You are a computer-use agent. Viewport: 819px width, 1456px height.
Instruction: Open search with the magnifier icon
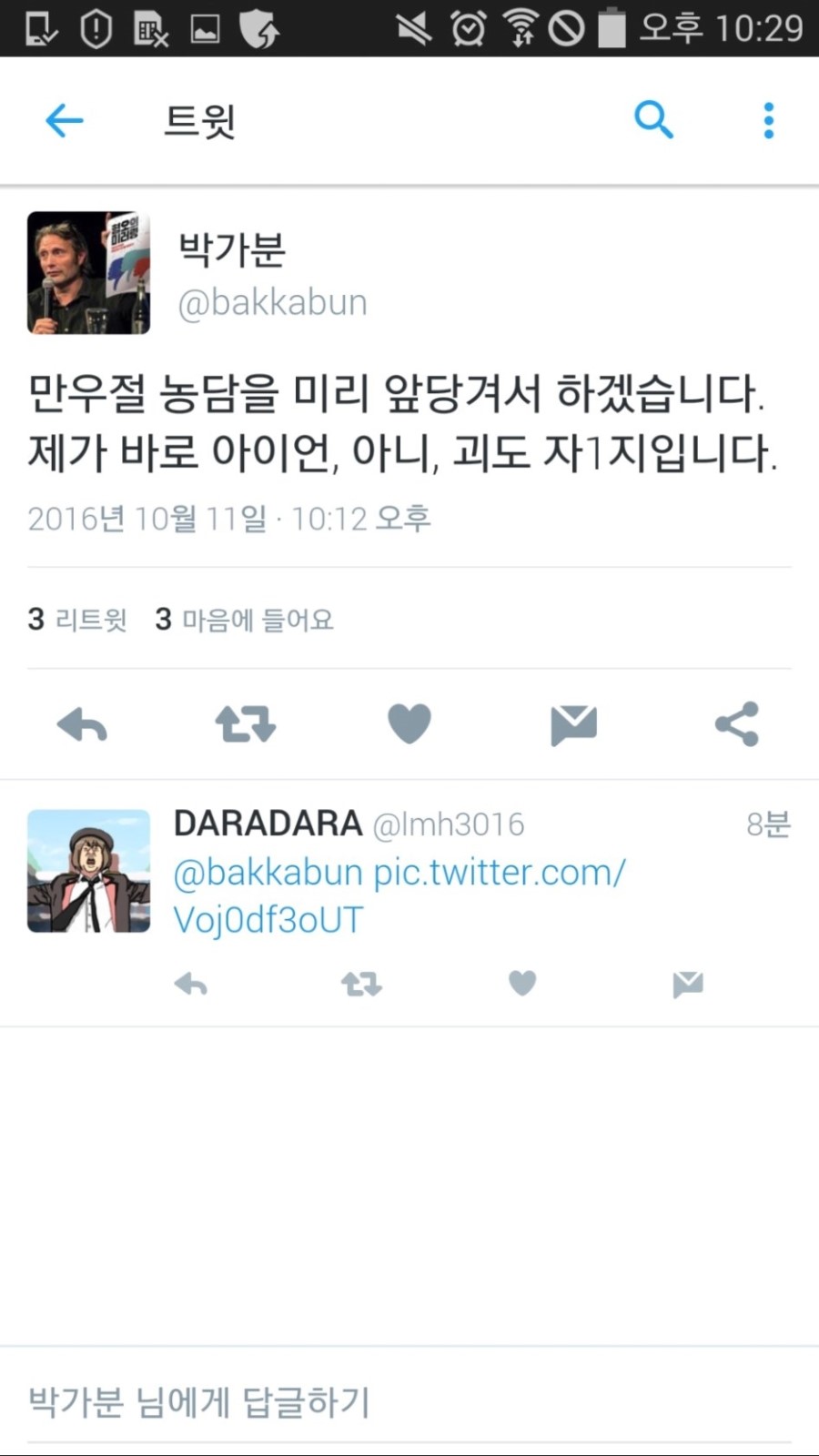coord(653,119)
